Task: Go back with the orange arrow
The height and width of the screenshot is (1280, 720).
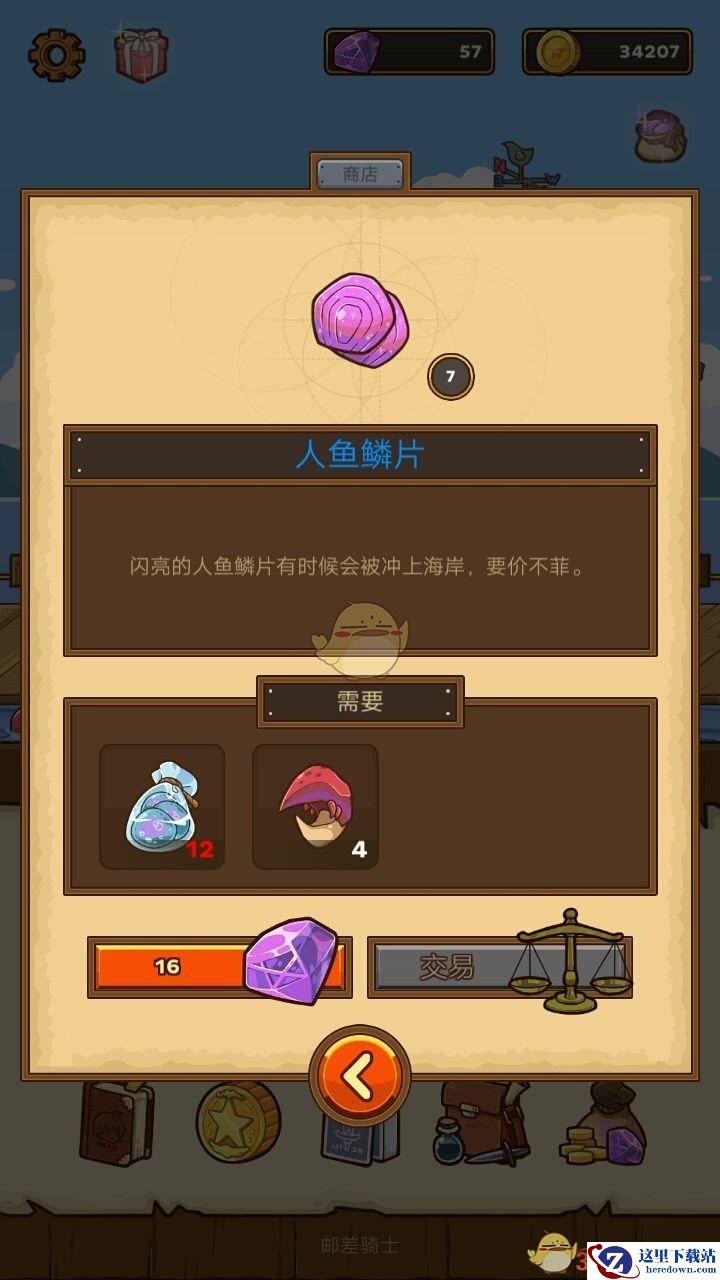Action: coord(360,1077)
